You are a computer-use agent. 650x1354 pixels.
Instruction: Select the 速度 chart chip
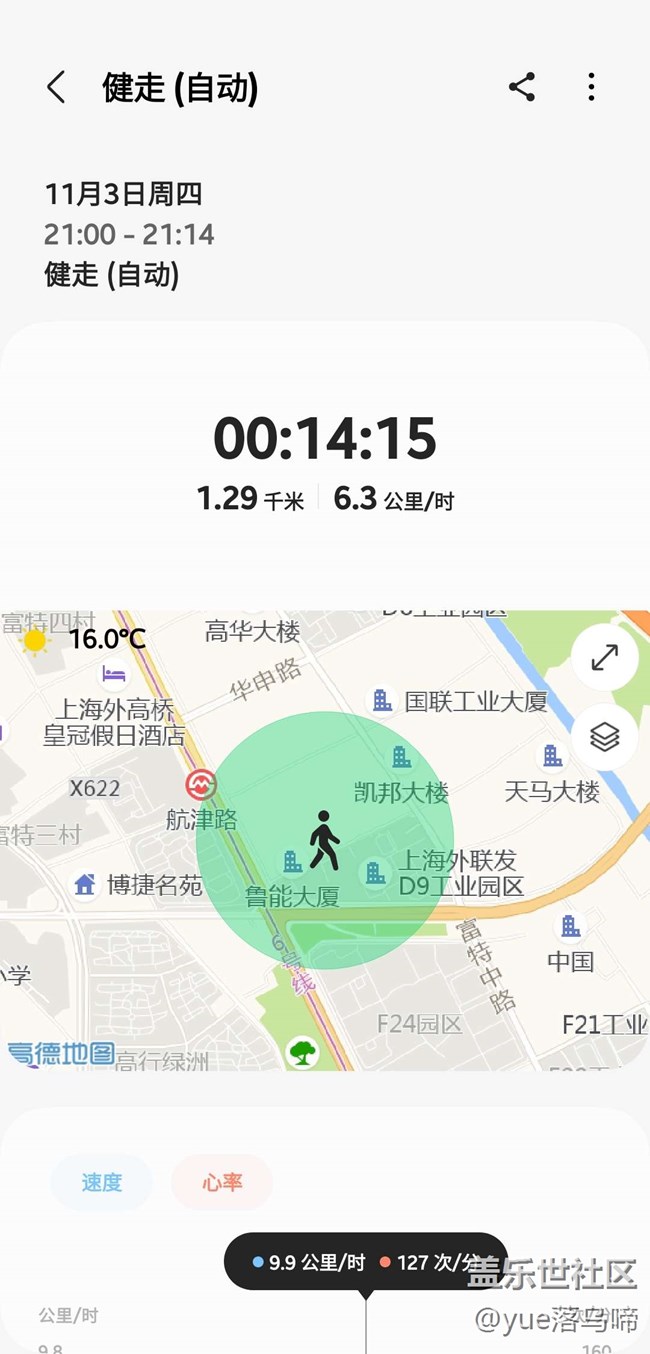(101, 1182)
